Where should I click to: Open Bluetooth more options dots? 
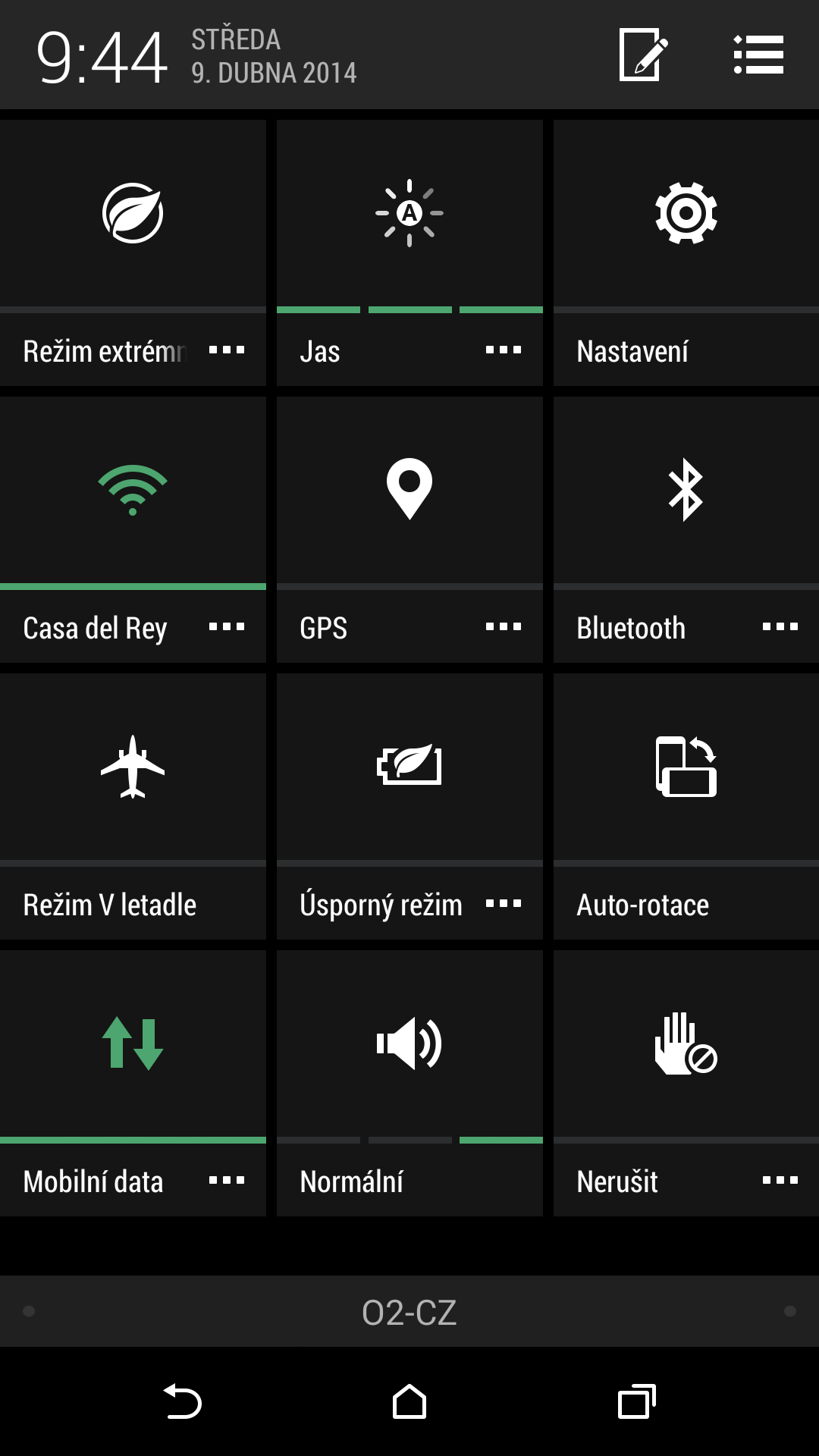coord(780,626)
